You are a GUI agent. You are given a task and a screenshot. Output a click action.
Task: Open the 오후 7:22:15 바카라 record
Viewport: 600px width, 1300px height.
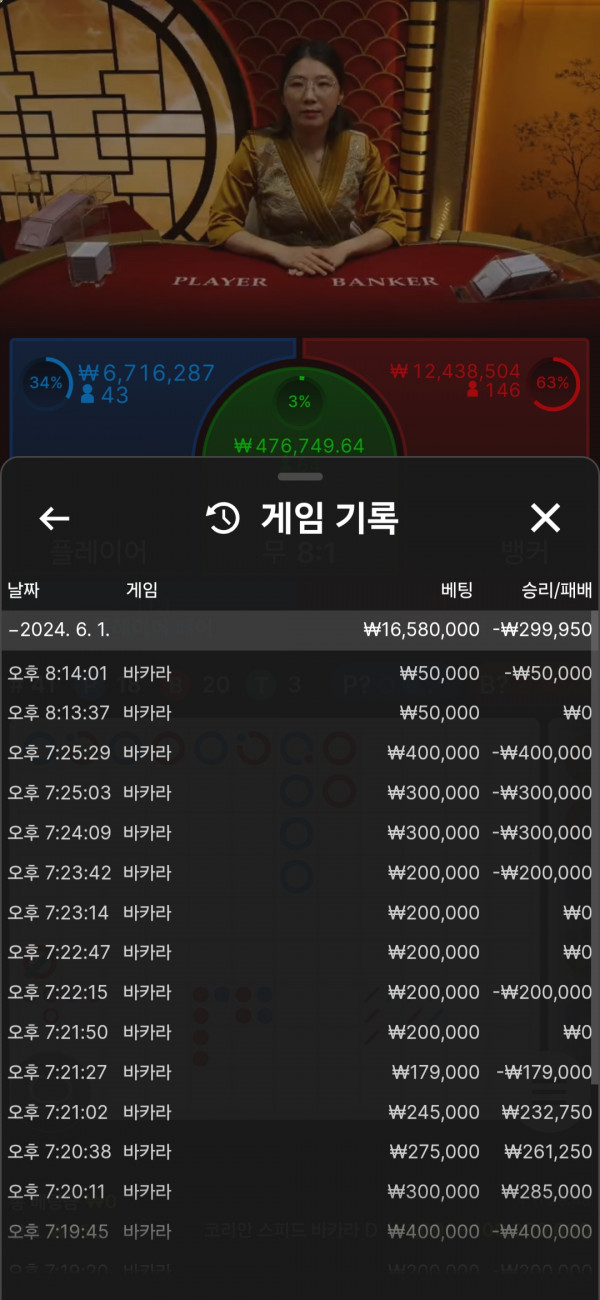click(298, 992)
